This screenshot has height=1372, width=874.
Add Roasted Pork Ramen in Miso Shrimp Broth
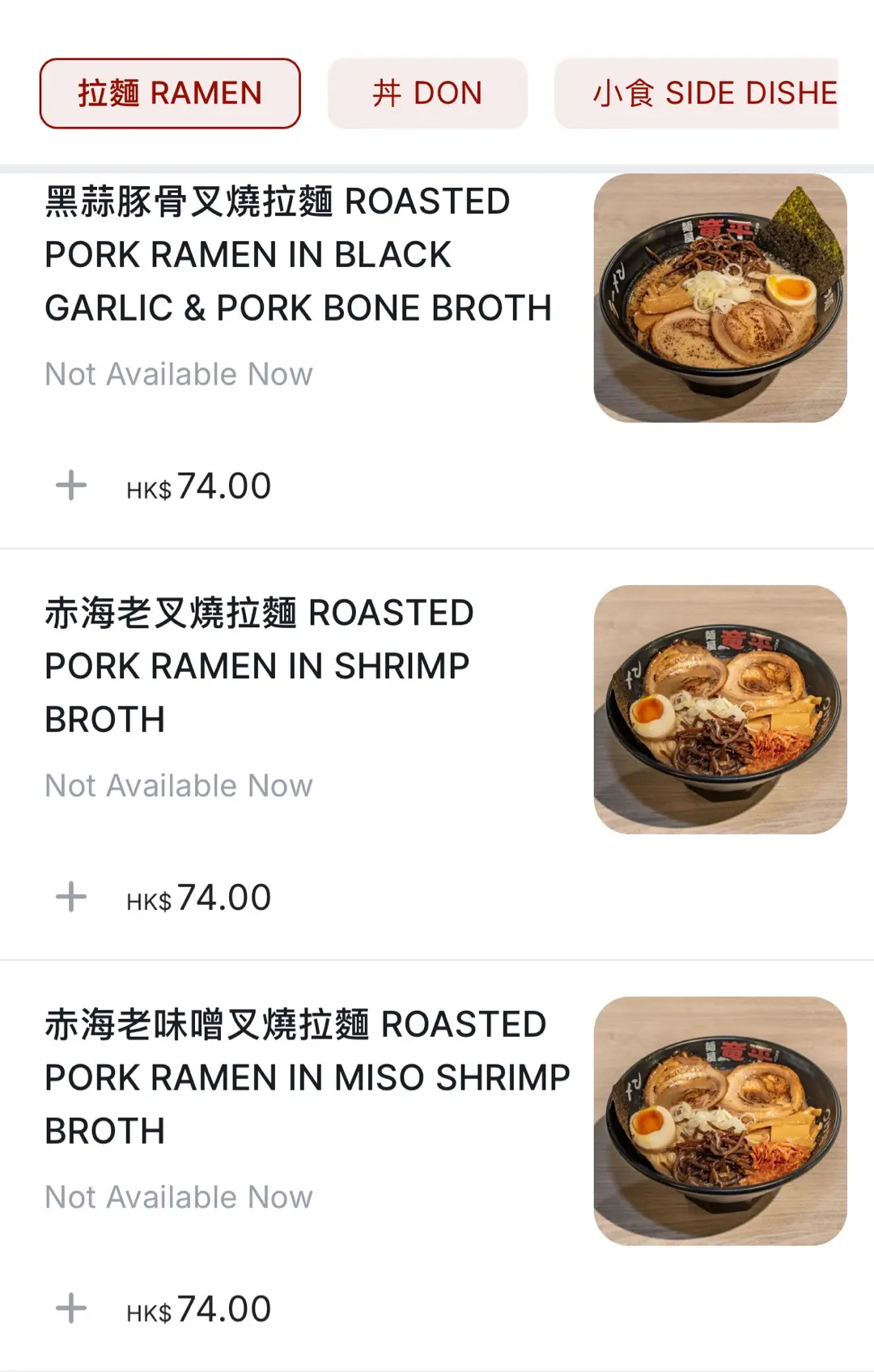tap(71, 1308)
